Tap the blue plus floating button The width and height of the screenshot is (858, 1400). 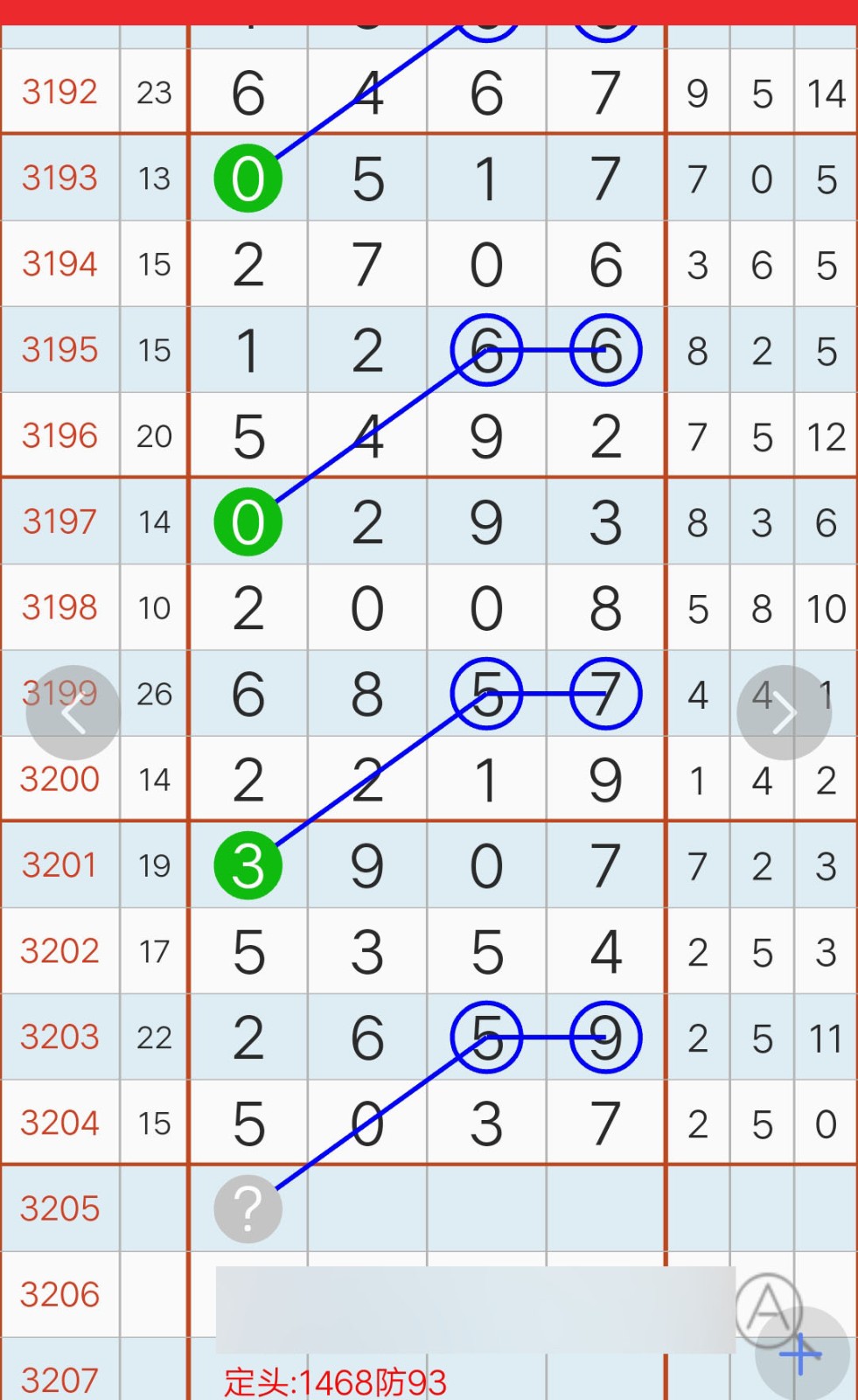[x=801, y=1354]
